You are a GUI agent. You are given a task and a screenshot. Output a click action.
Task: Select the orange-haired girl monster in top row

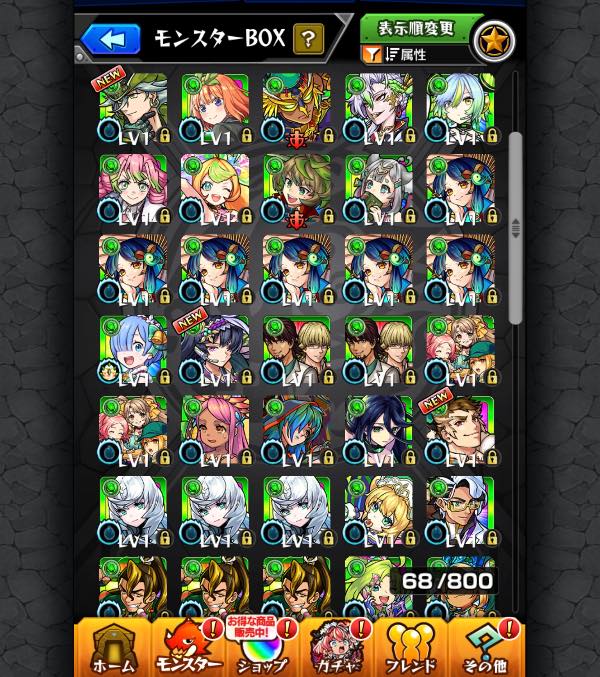point(215,108)
